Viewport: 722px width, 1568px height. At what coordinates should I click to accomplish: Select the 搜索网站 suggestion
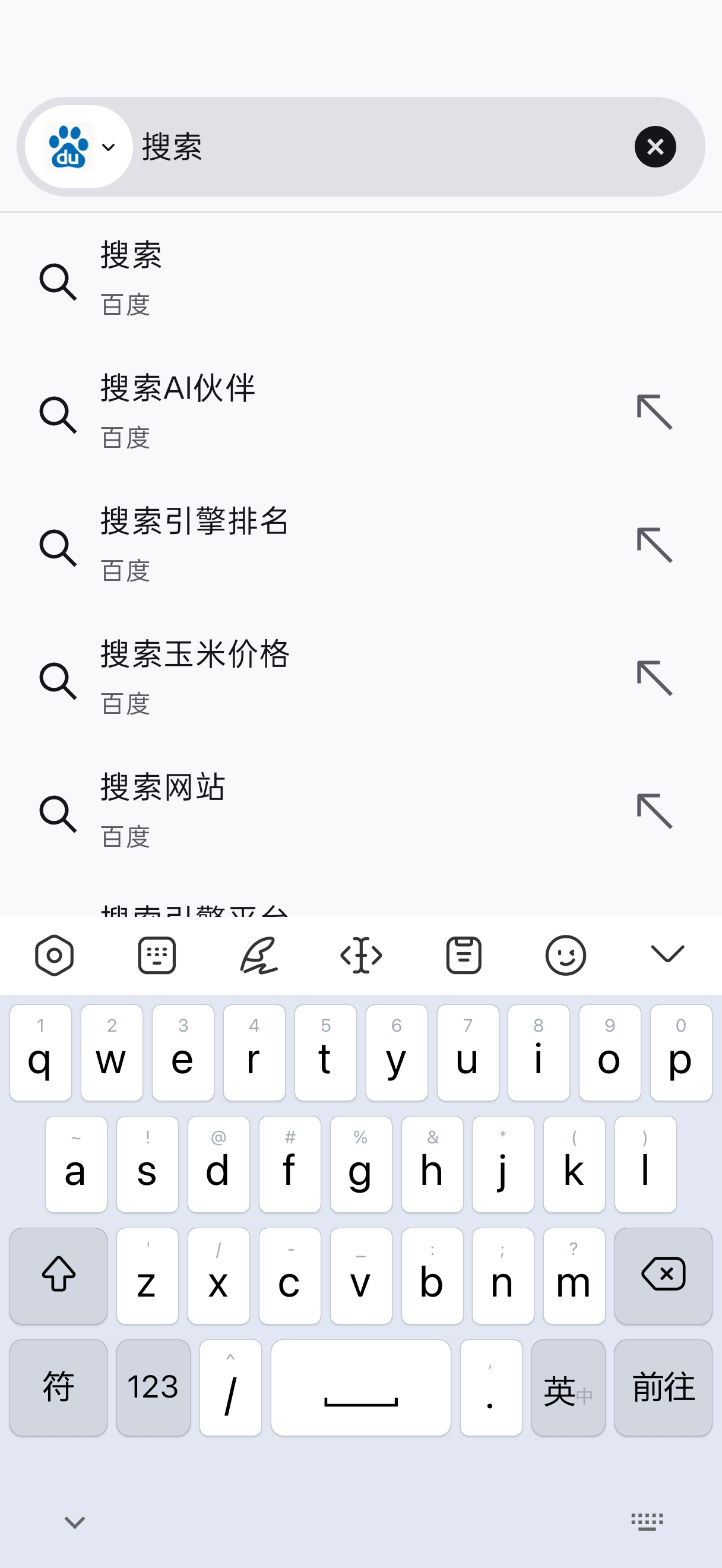tap(304, 811)
